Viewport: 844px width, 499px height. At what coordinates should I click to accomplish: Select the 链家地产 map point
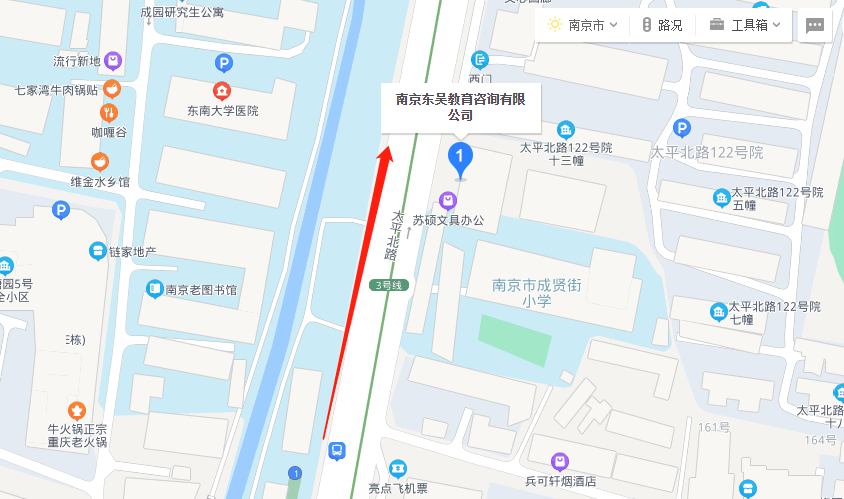click(x=98, y=250)
